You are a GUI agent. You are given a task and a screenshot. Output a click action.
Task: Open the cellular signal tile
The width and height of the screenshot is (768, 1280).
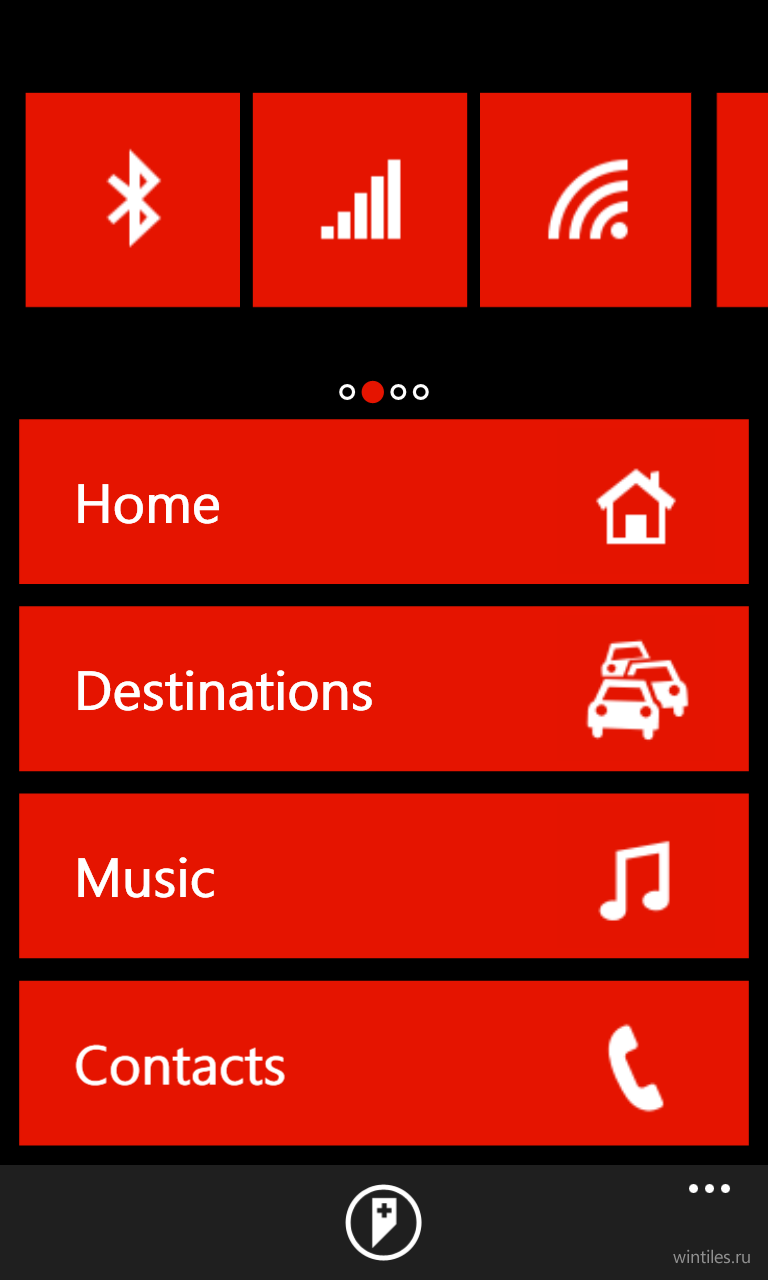point(360,200)
